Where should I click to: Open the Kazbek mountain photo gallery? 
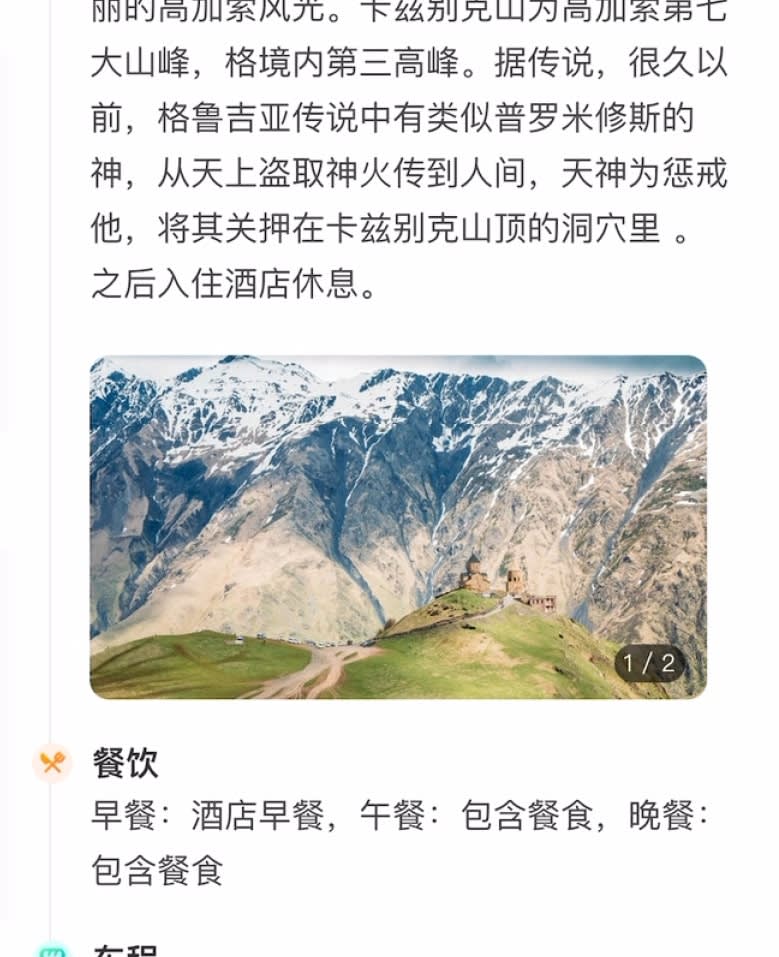coord(398,527)
